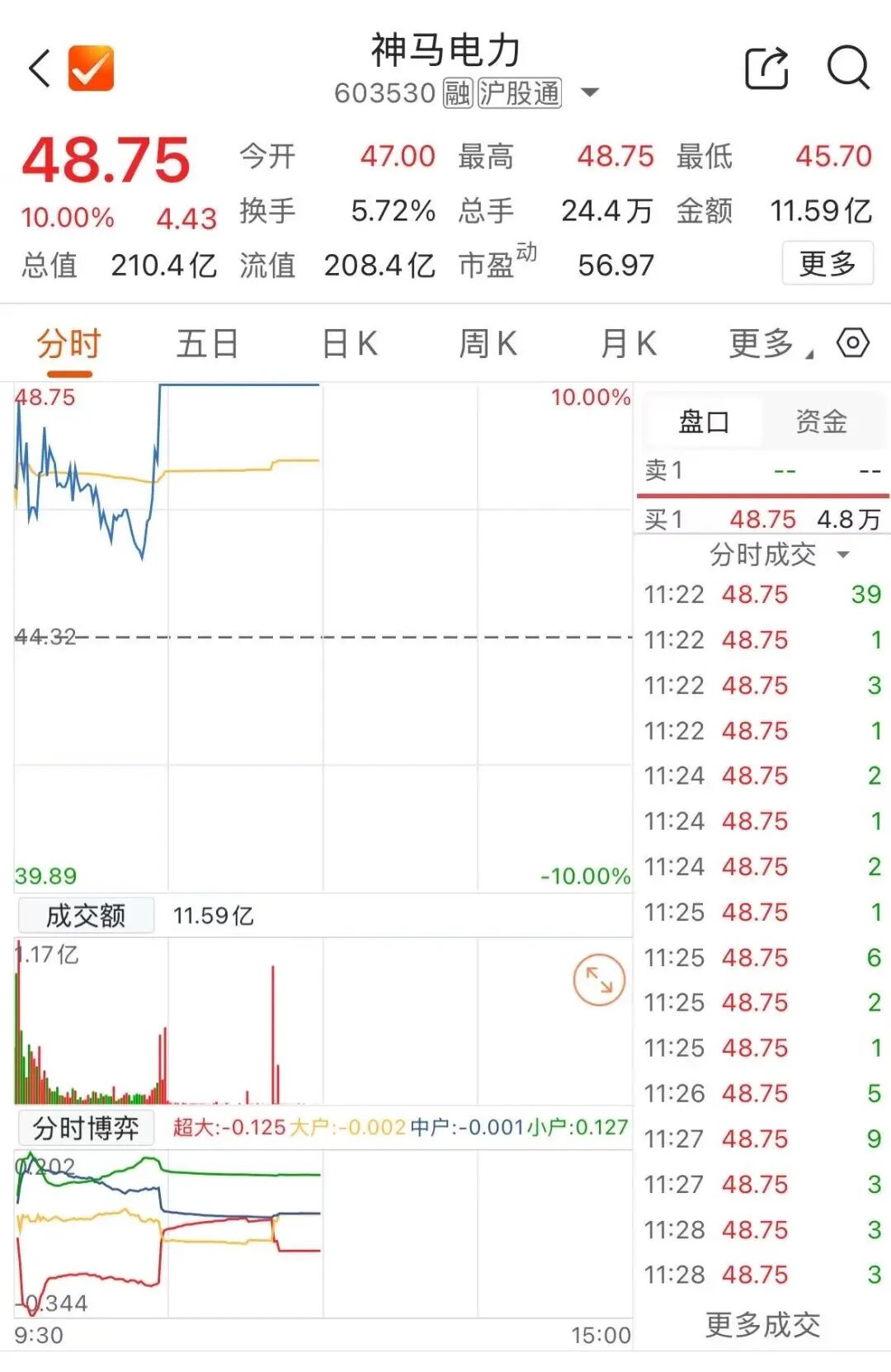Select the 分时 chart tab
This screenshot has width=891, height=1372.
[68, 343]
